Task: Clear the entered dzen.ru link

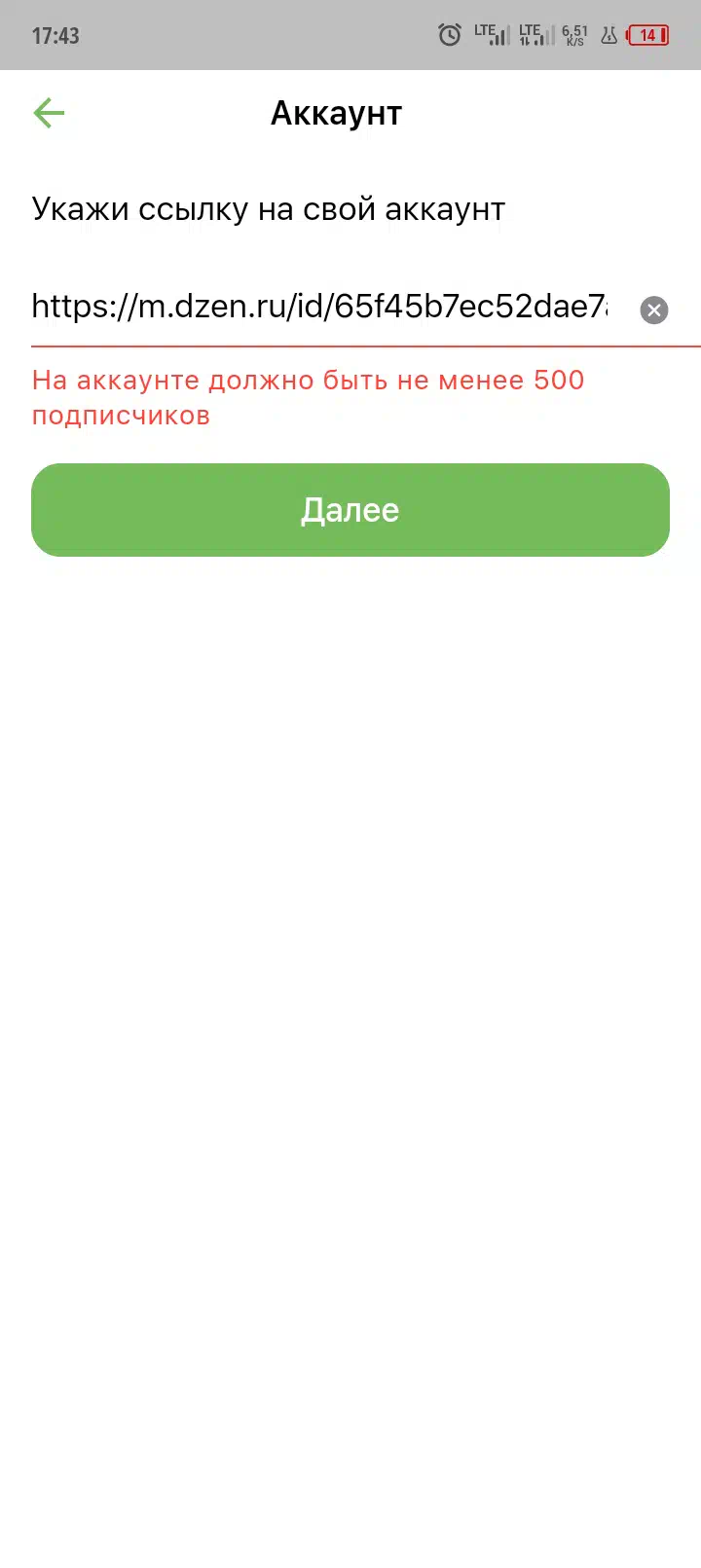Action: pos(654,310)
